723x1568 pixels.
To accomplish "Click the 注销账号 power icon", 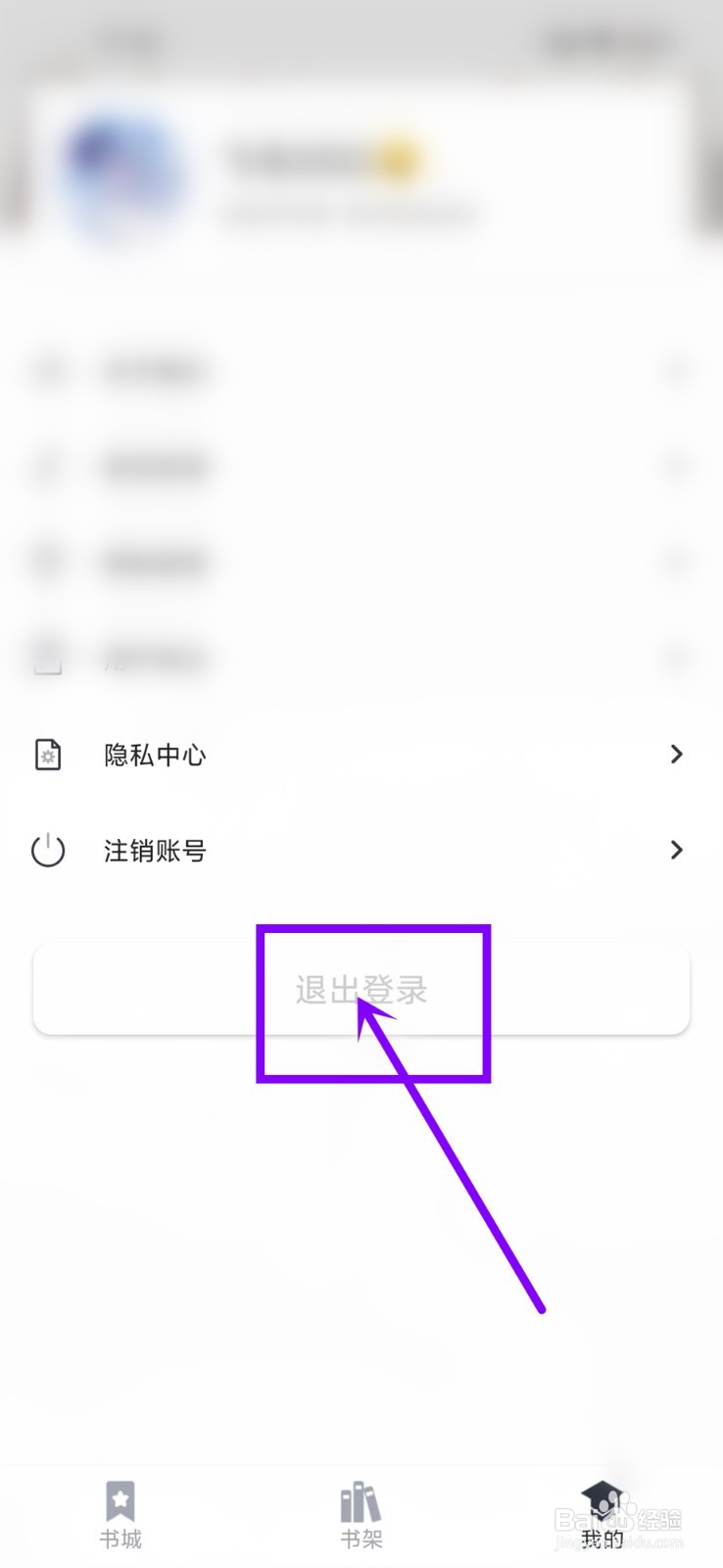I will pos(48,850).
